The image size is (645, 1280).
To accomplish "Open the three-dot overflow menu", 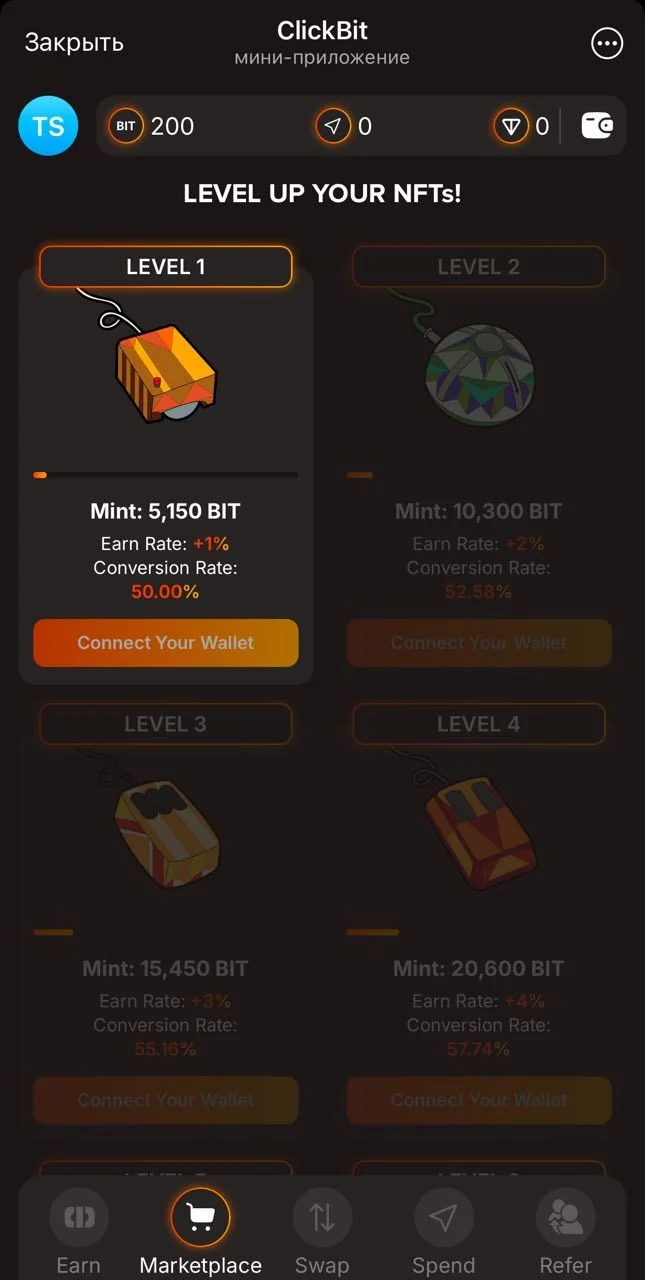I will pos(607,43).
